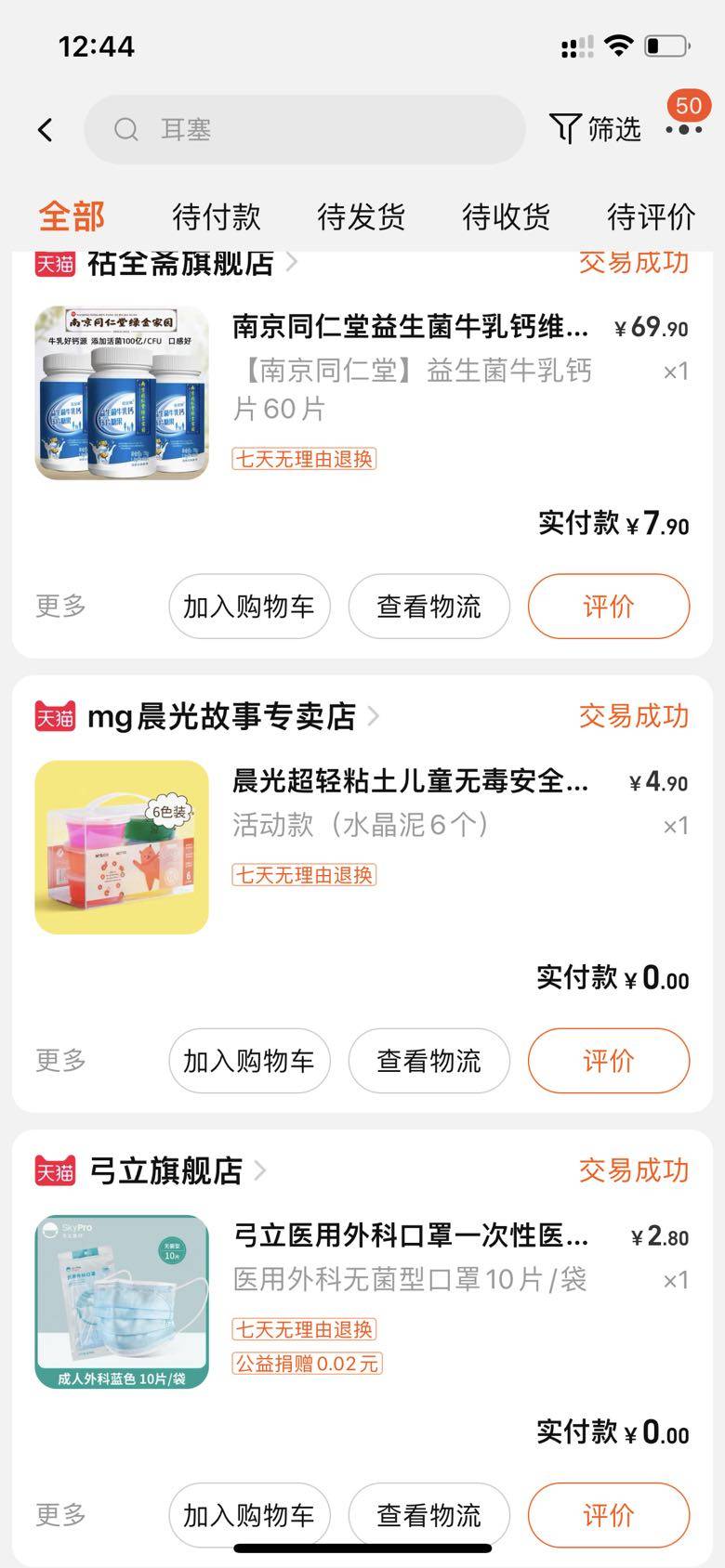View logistics for the 南京同仁堂 order
Viewport: 725px width, 1568px height.
pyautogui.click(x=428, y=607)
